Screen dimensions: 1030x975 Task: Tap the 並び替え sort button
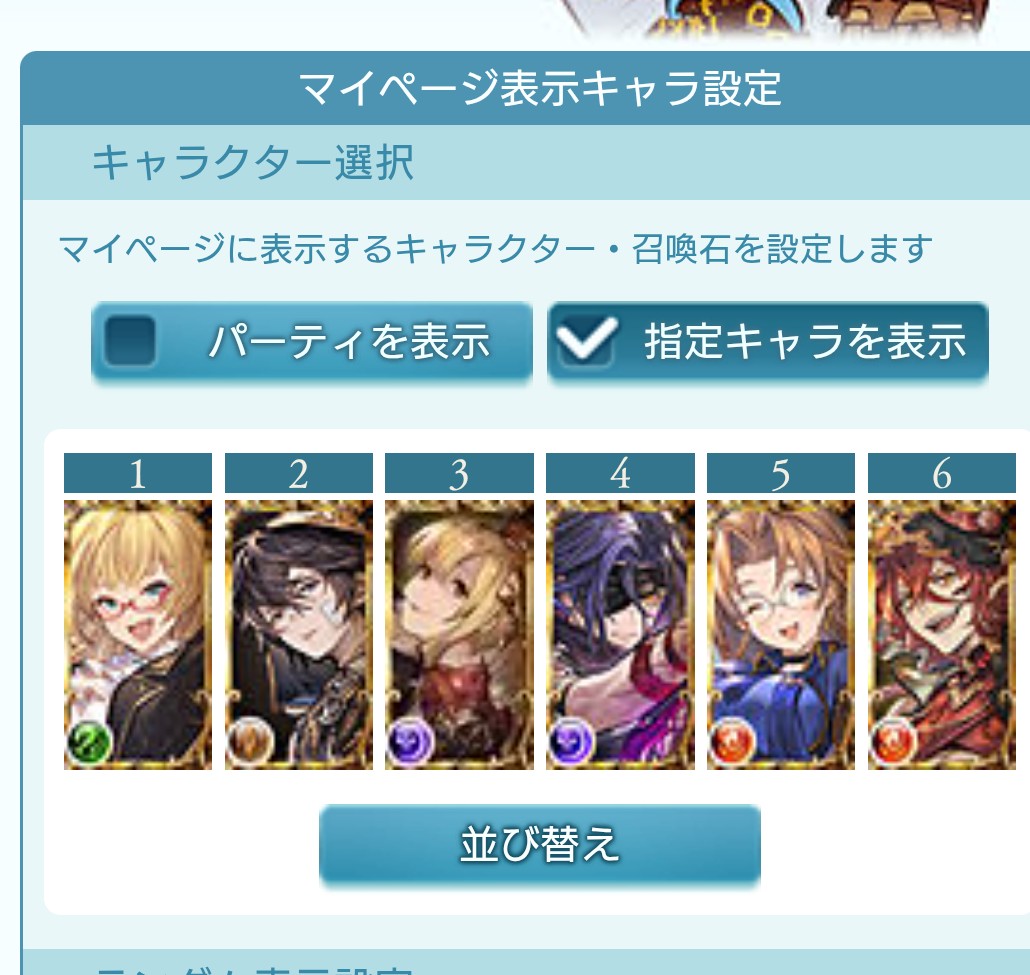pos(540,844)
